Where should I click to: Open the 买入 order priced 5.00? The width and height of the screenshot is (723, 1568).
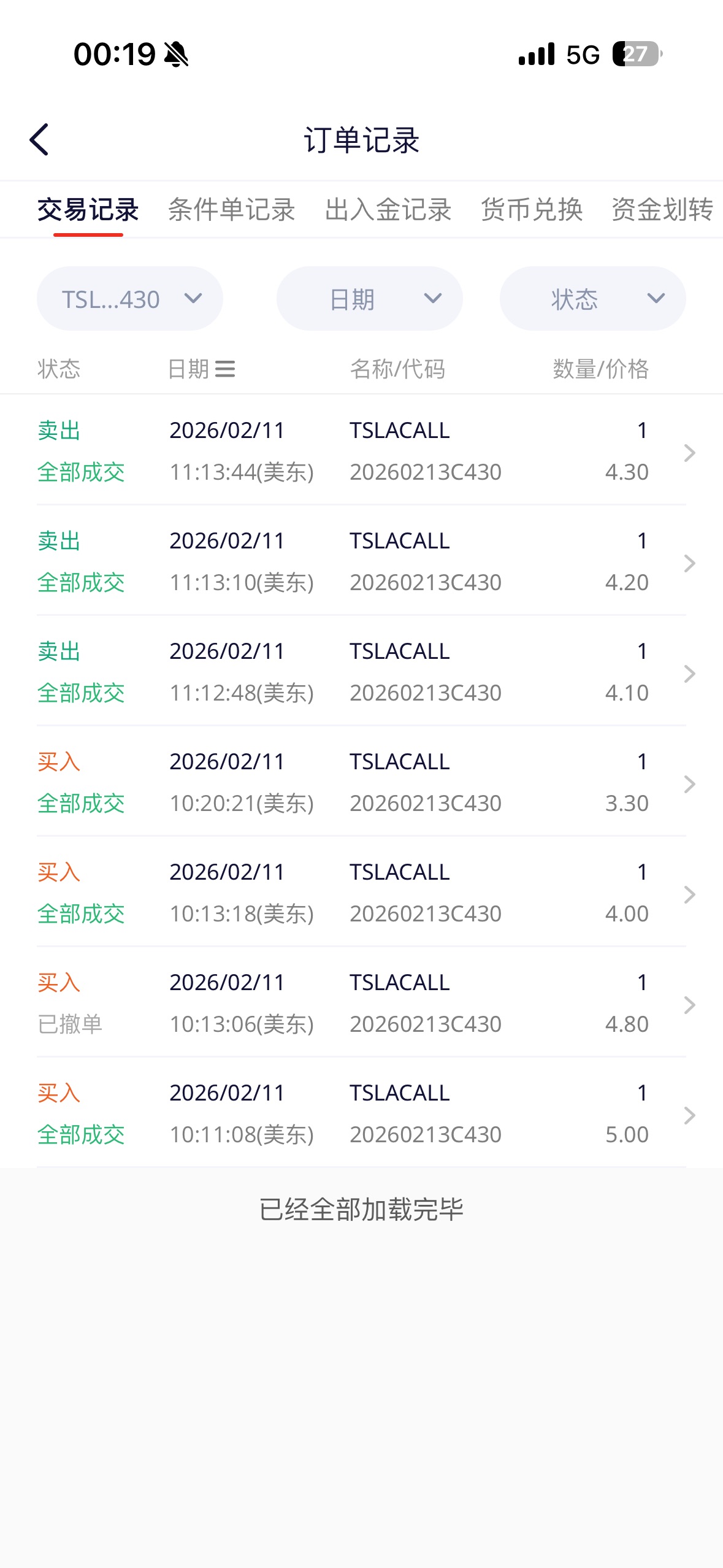(x=361, y=1113)
